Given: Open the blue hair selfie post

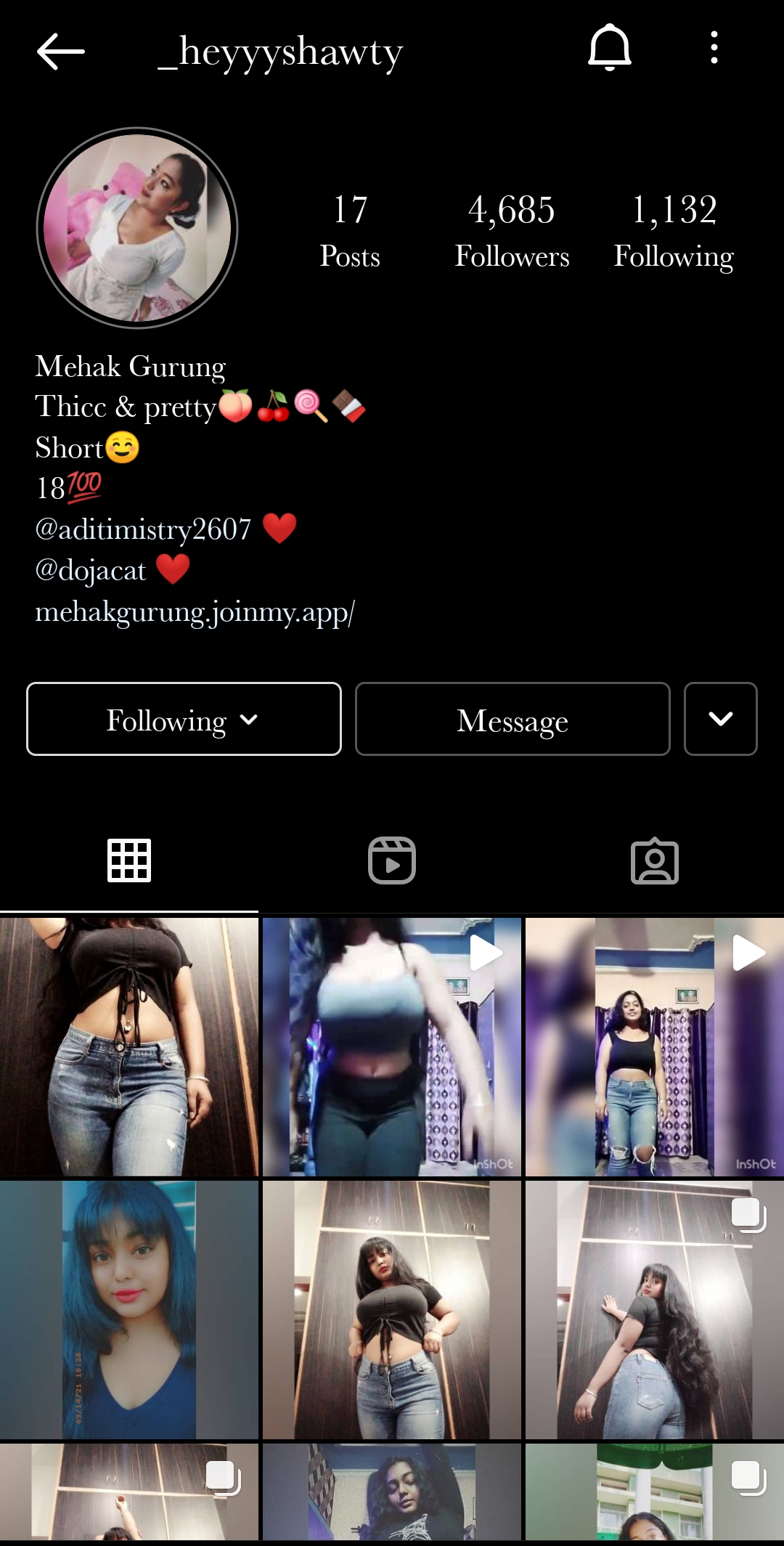Looking at the screenshot, I should (x=129, y=1309).
